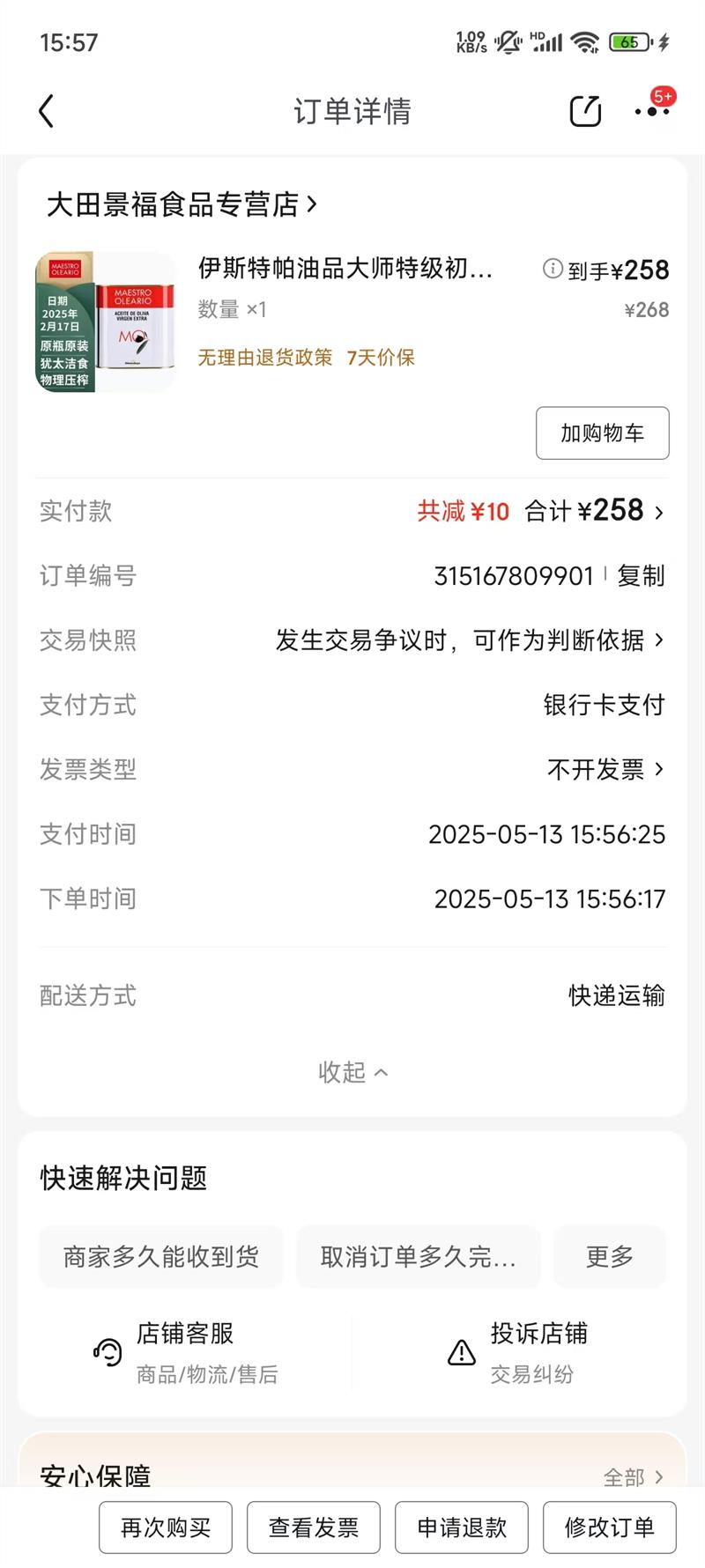This screenshot has width=705, height=1568.
Task: Tap 再次购买 to buy again
Action: click(166, 1527)
